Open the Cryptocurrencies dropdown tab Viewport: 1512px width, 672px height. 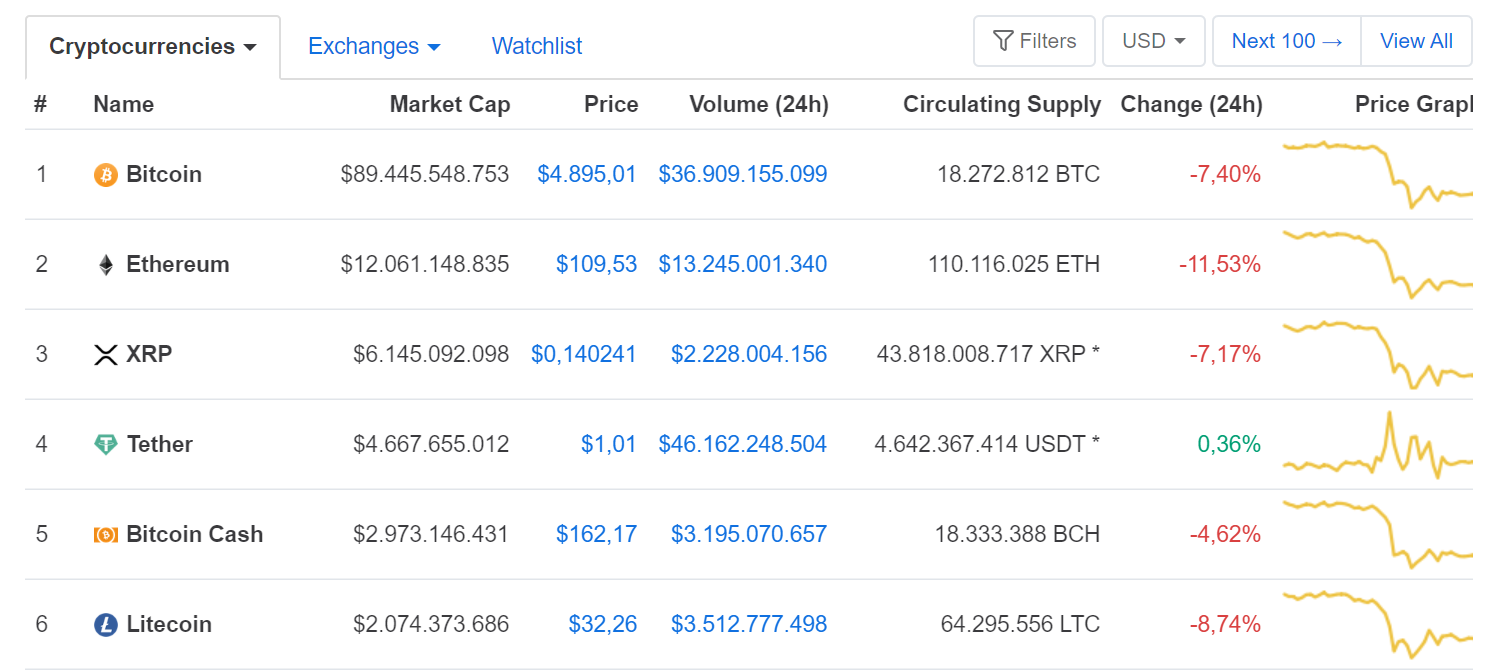click(152, 47)
